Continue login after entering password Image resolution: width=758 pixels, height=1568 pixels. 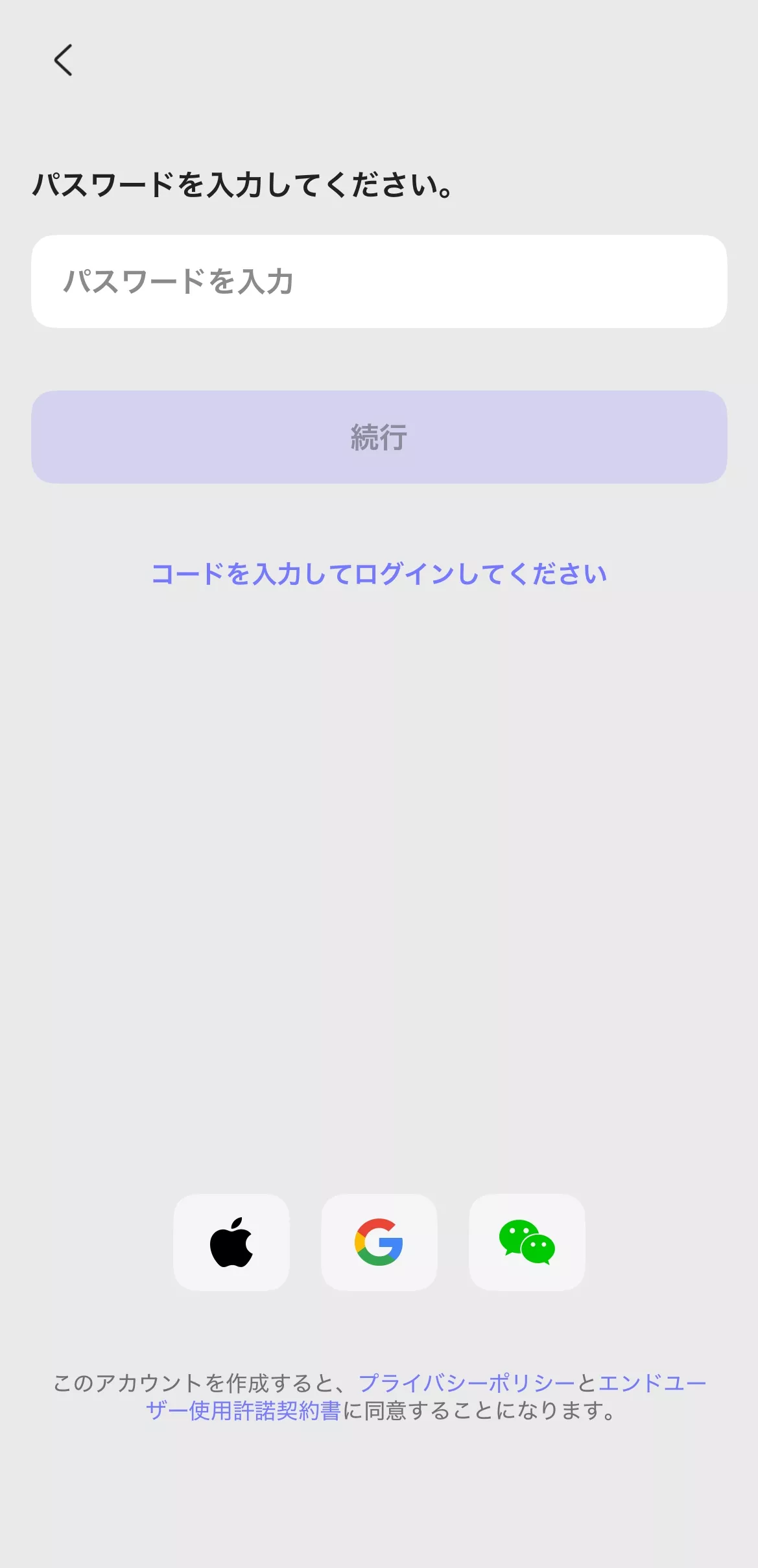coord(379,437)
